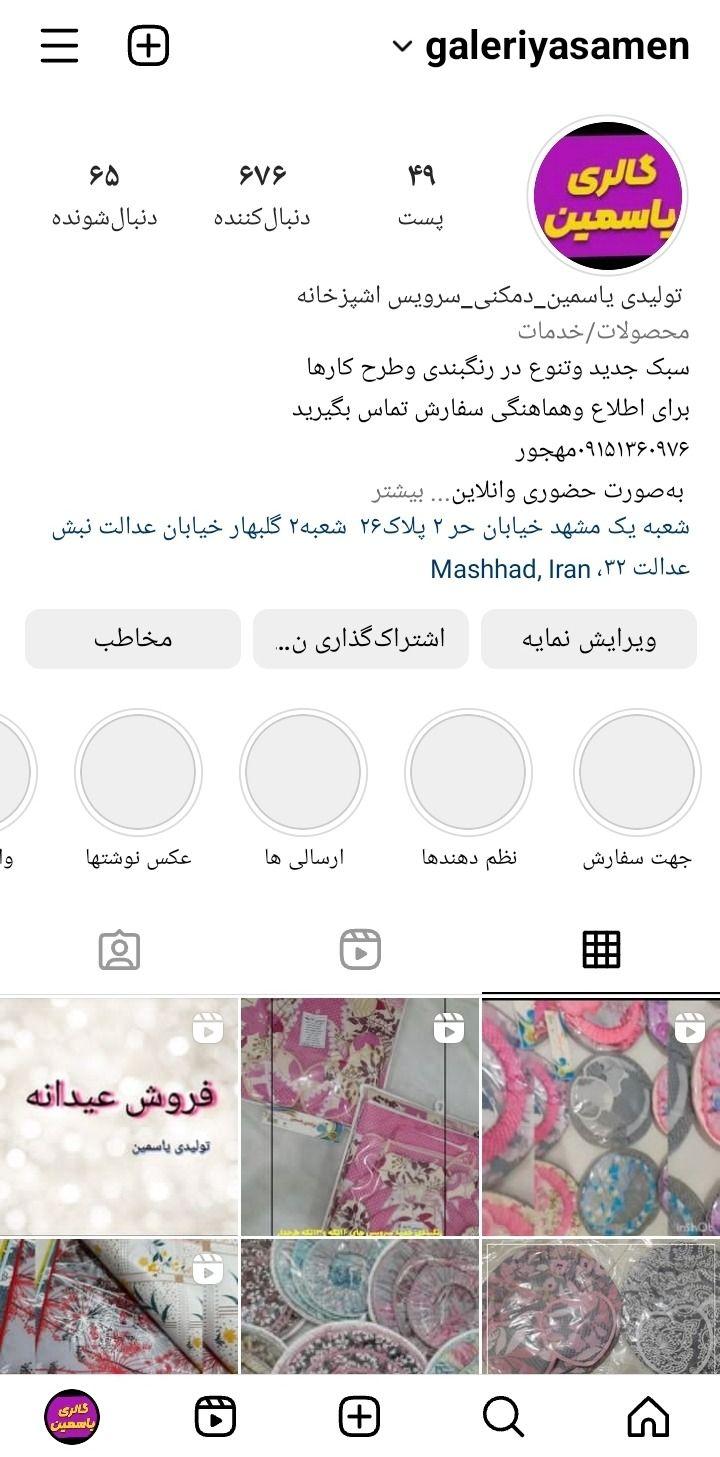The width and height of the screenshot is (720, 1457).
Task: Switch to the posts grid tab
Action: (x=601, y=949)
